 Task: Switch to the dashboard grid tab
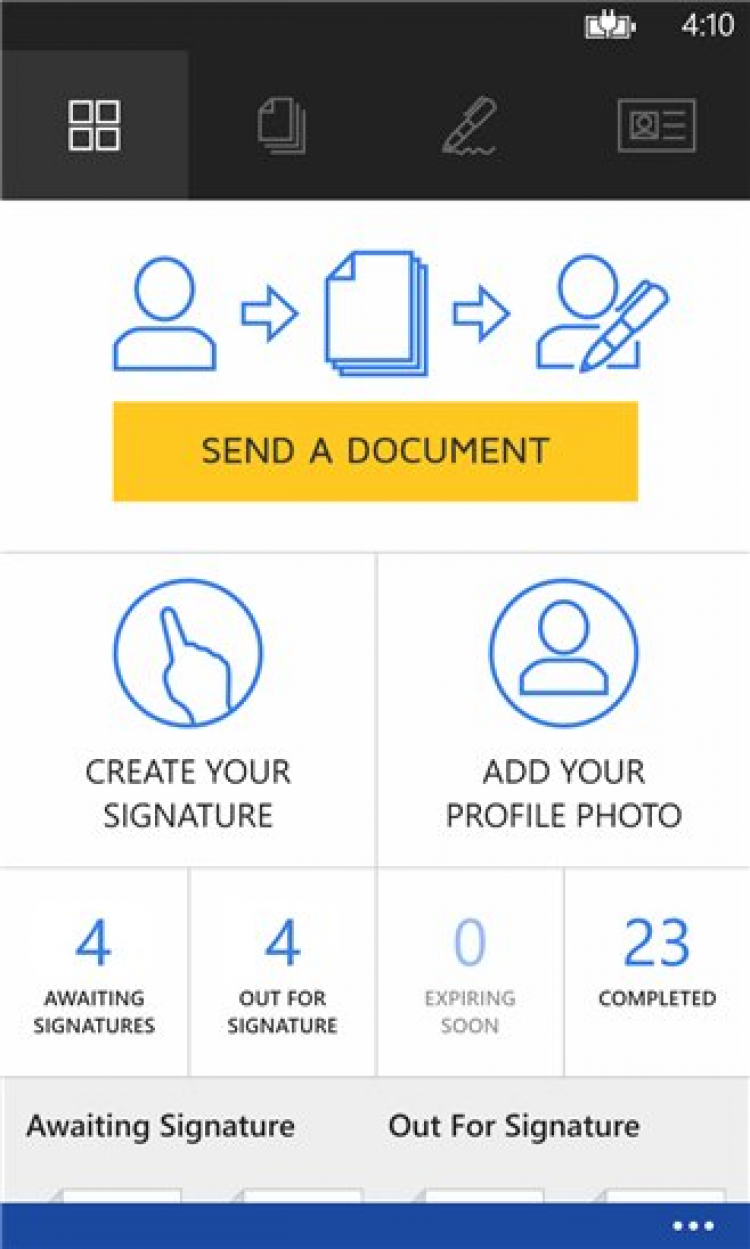[94, 126]
